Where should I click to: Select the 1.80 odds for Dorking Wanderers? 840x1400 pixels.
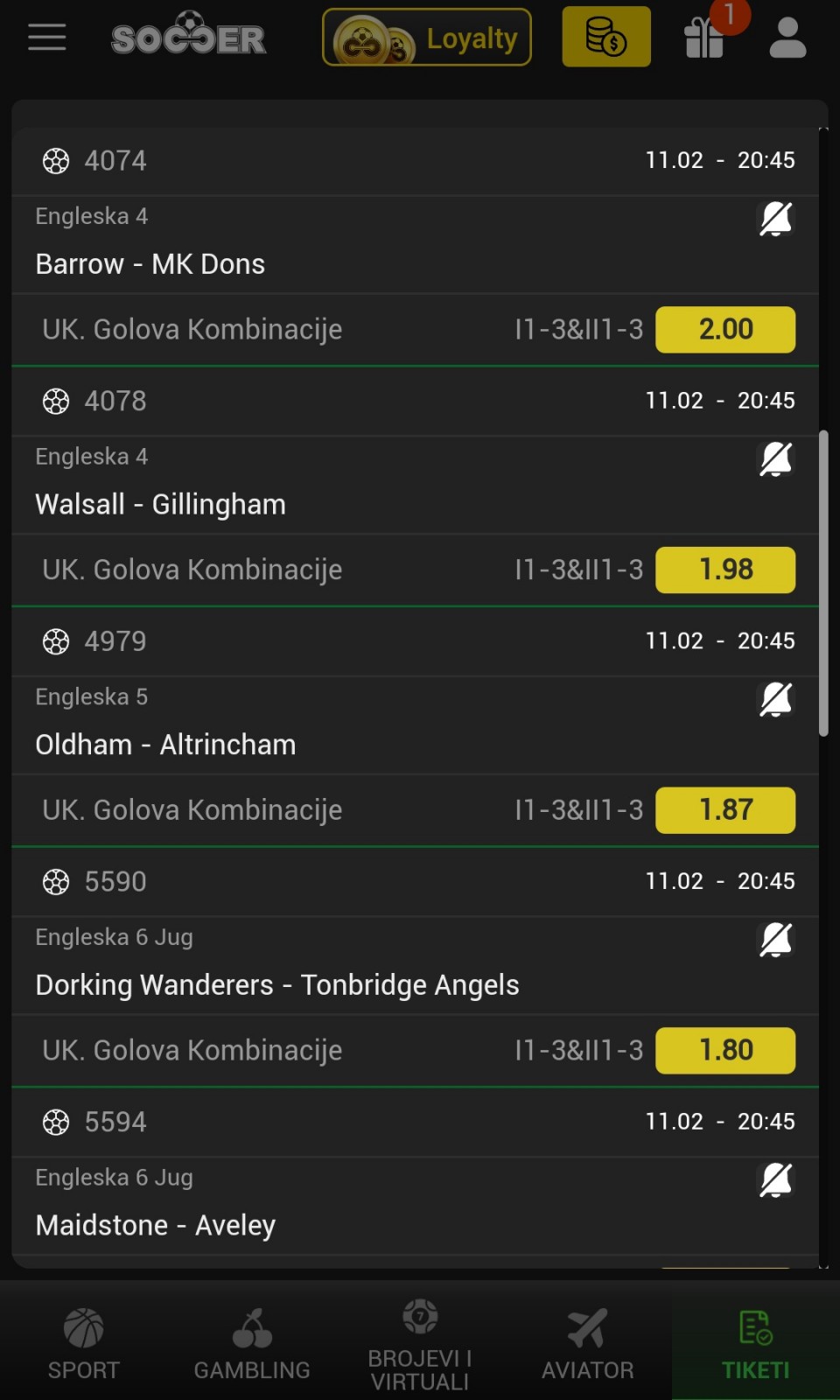click(x=725, y=1050)
